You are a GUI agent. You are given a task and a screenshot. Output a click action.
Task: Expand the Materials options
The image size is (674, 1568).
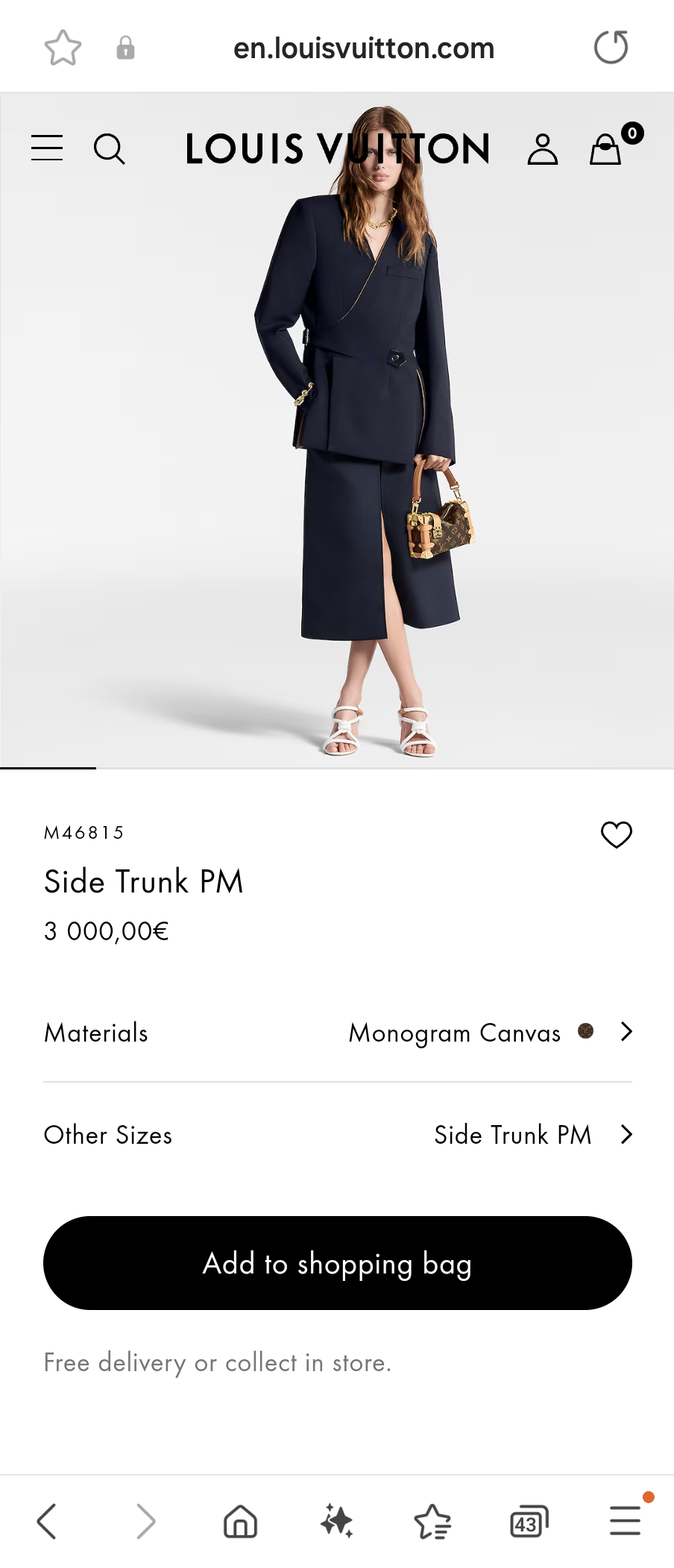coord(625,1033)
